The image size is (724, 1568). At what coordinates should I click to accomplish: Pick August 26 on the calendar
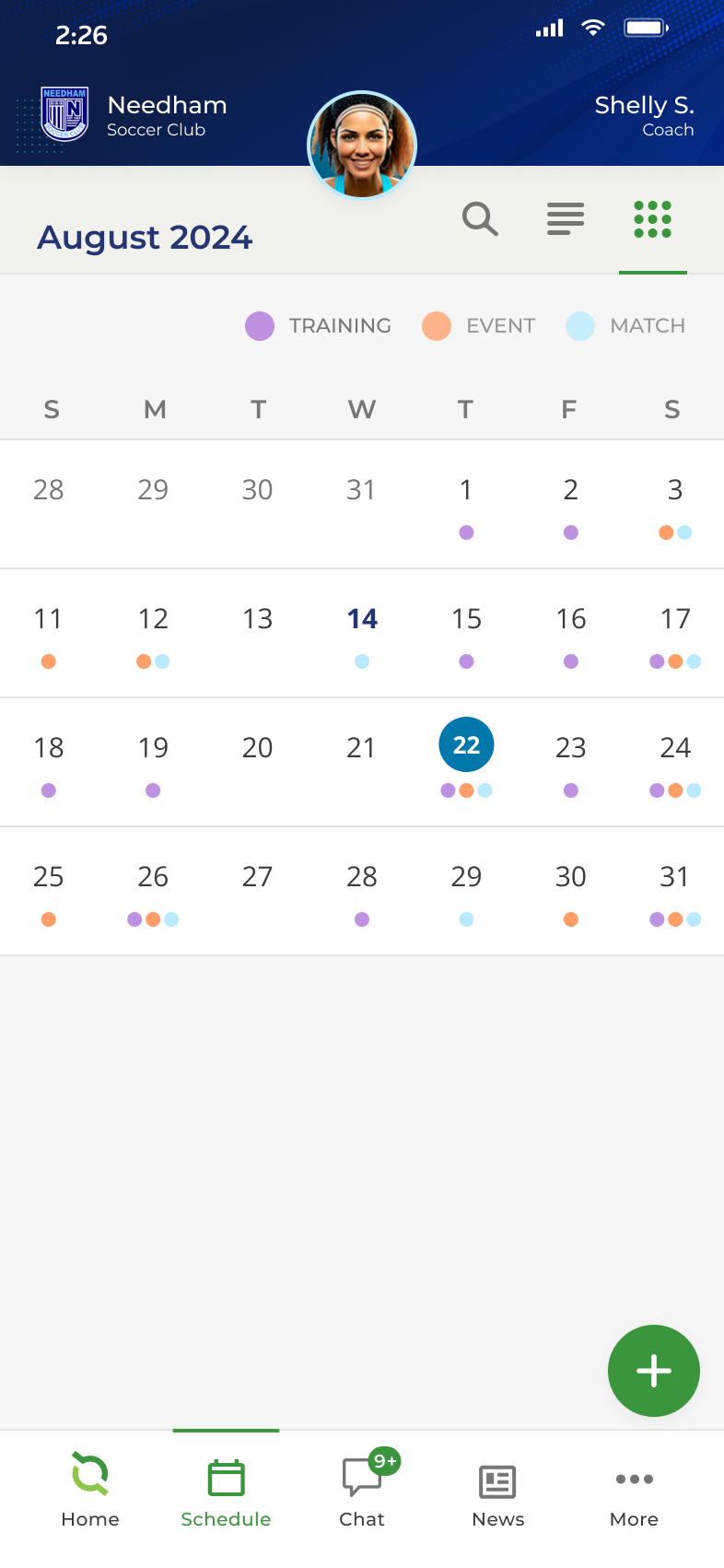153,891
